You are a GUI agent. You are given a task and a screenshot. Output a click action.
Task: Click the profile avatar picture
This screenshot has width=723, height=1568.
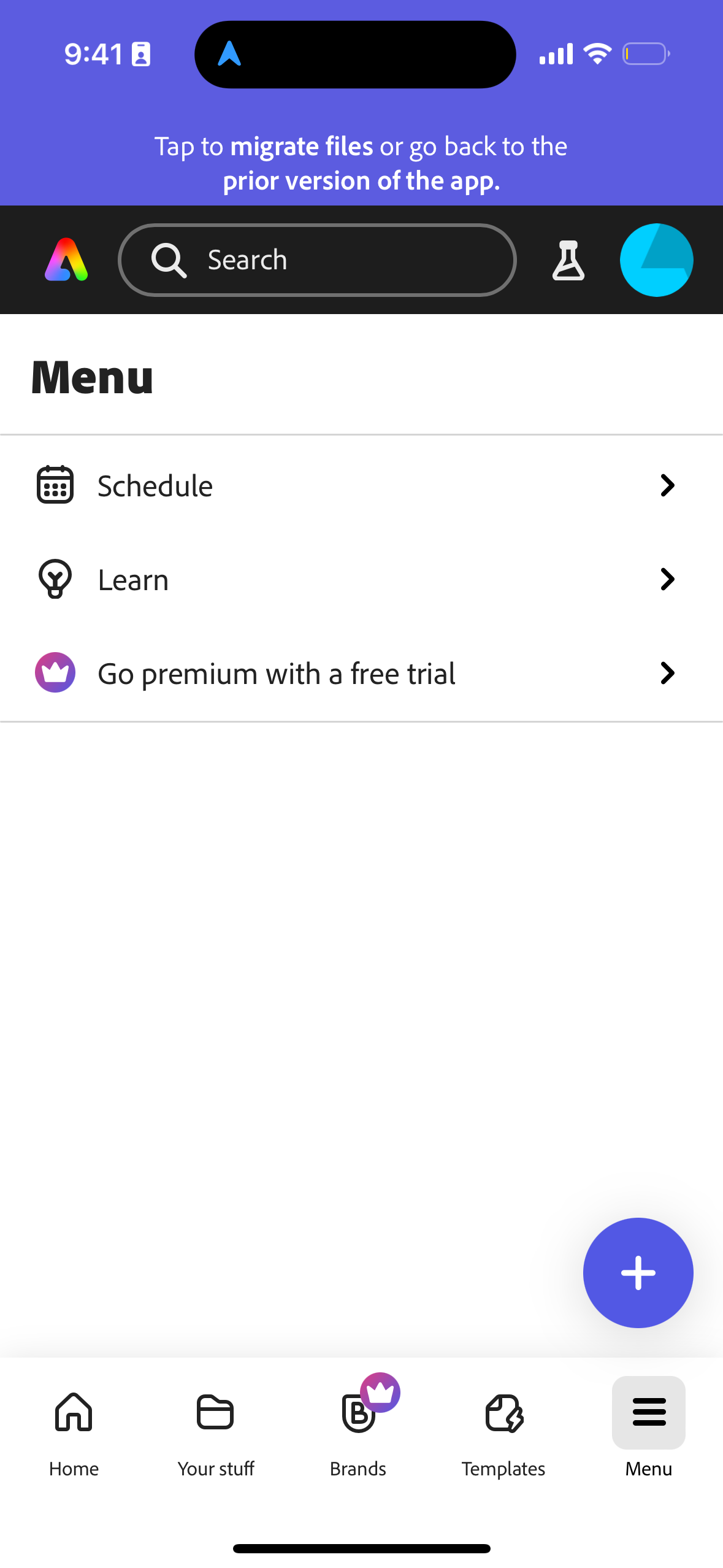point(656,259)
